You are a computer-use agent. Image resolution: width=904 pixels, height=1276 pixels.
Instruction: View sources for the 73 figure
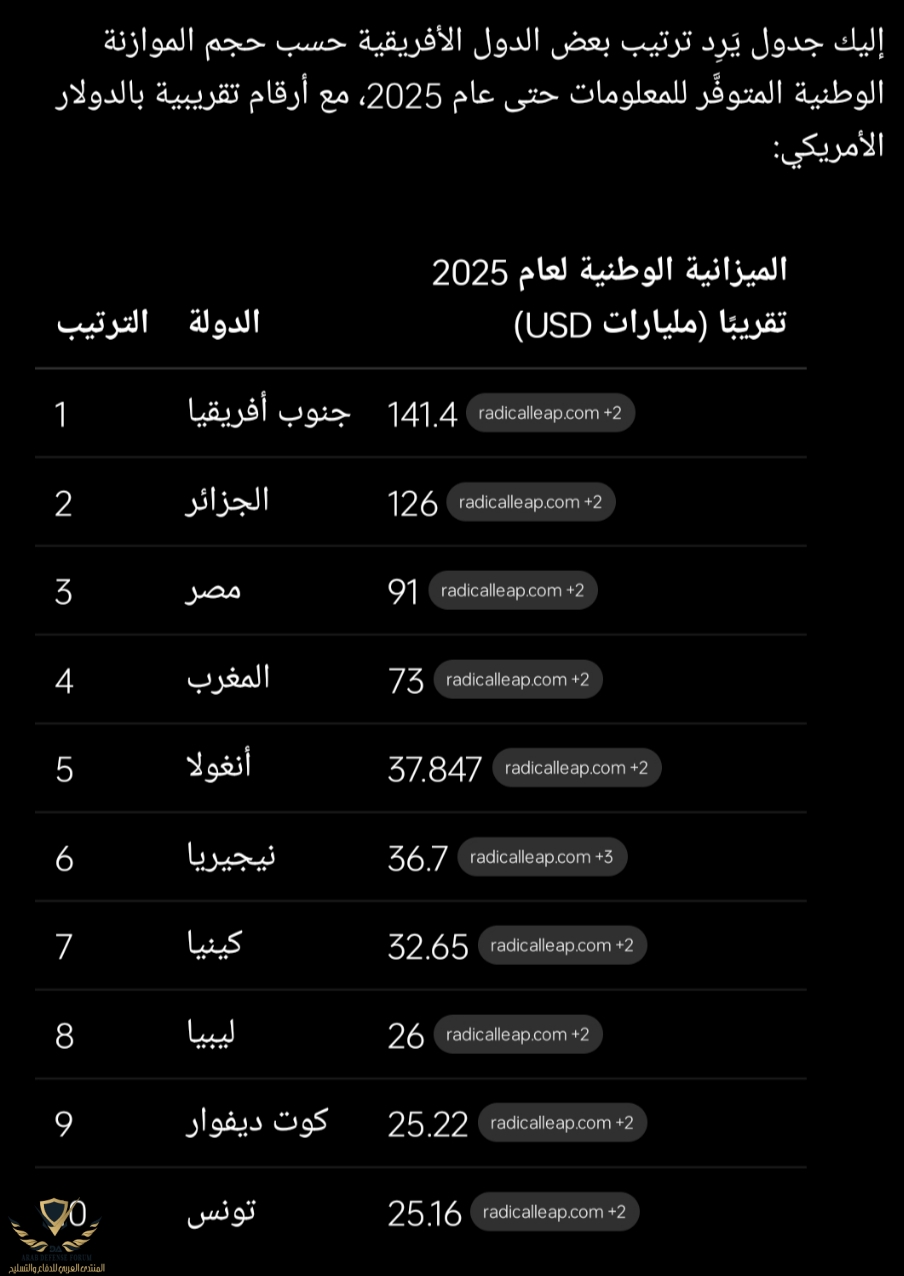(517, 680)
